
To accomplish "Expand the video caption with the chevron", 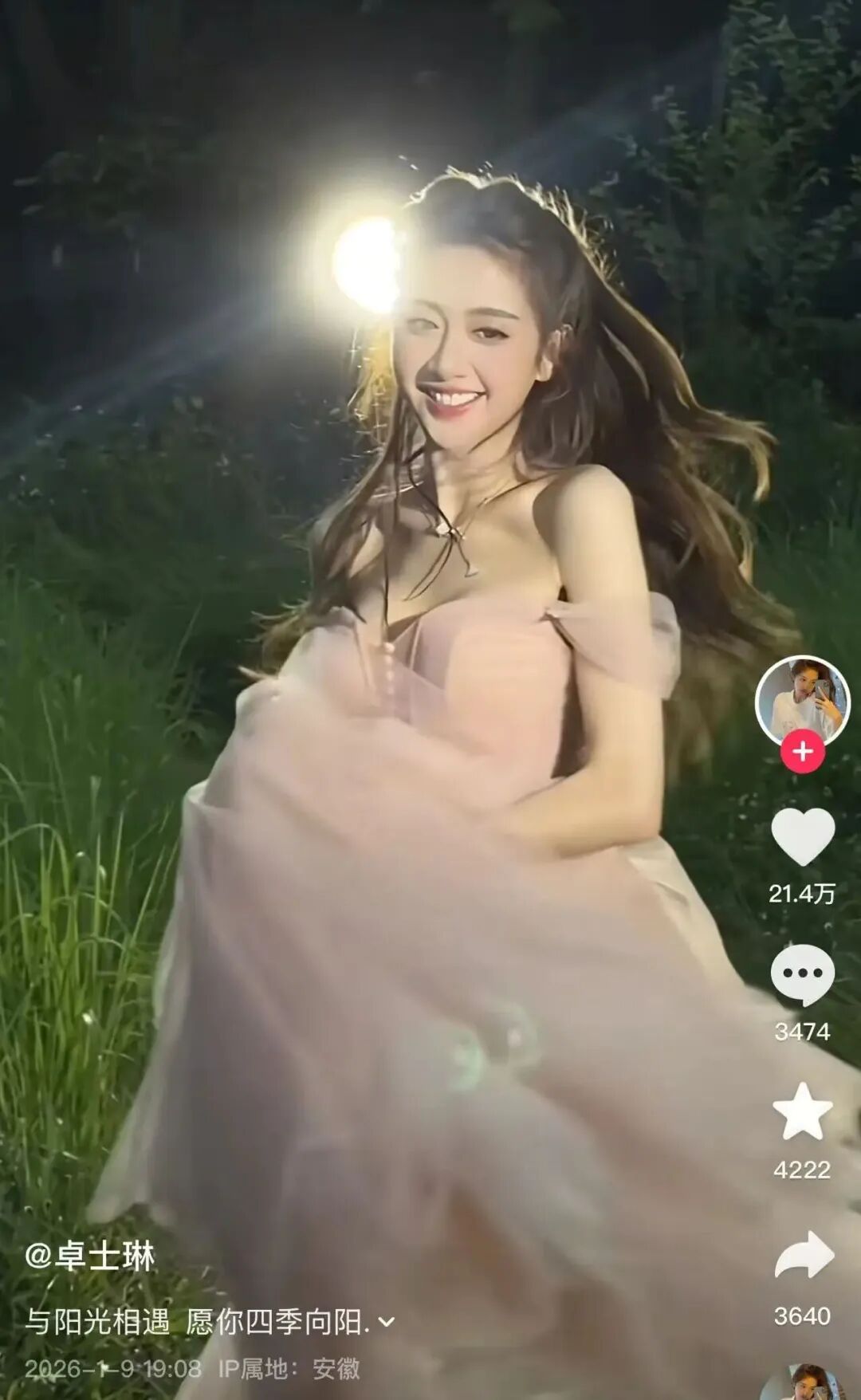I will point(386,1323).
